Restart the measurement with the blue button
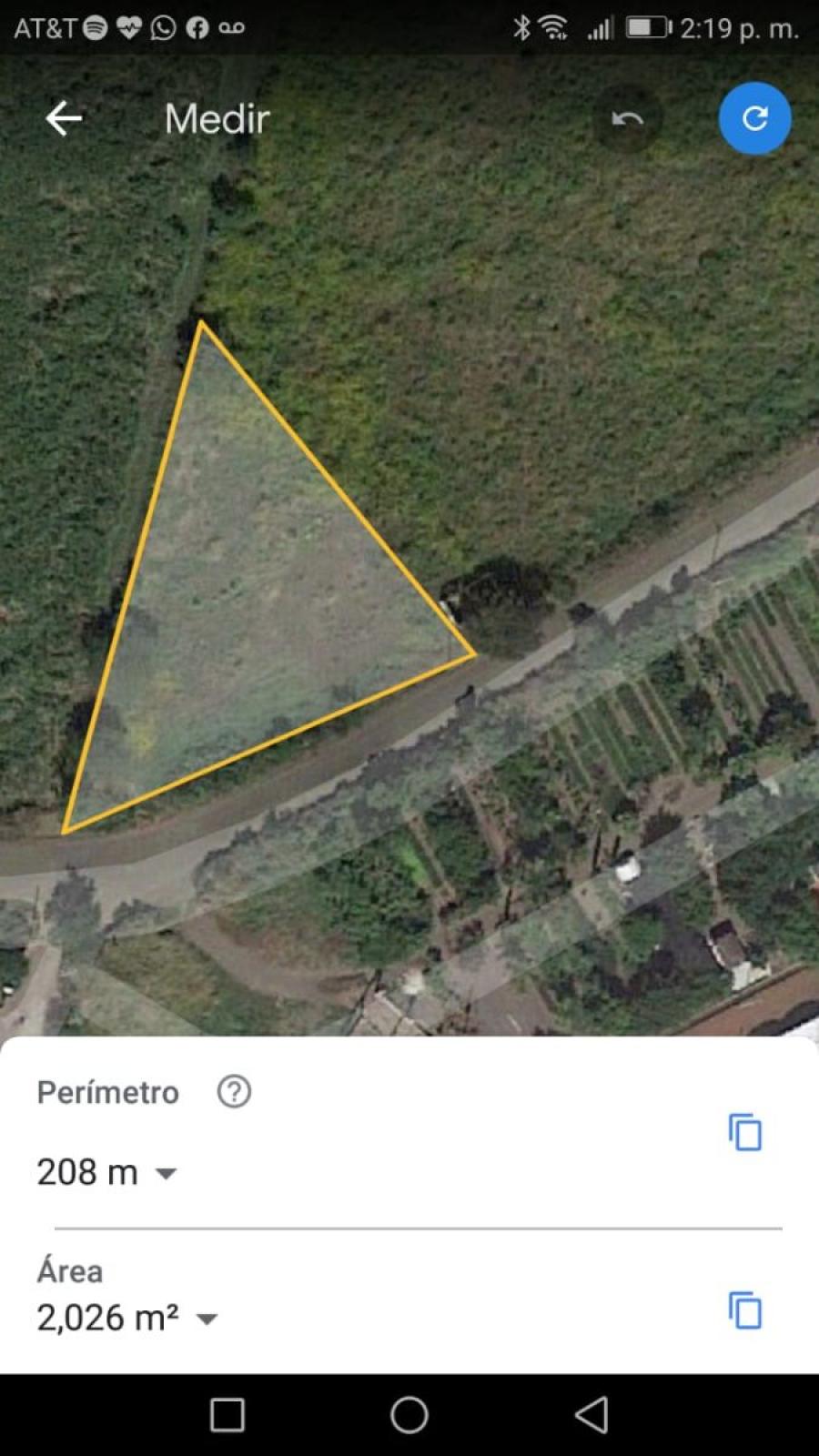Image resolution: width=819 pixels, height=1456 pixels. (754, 118)
